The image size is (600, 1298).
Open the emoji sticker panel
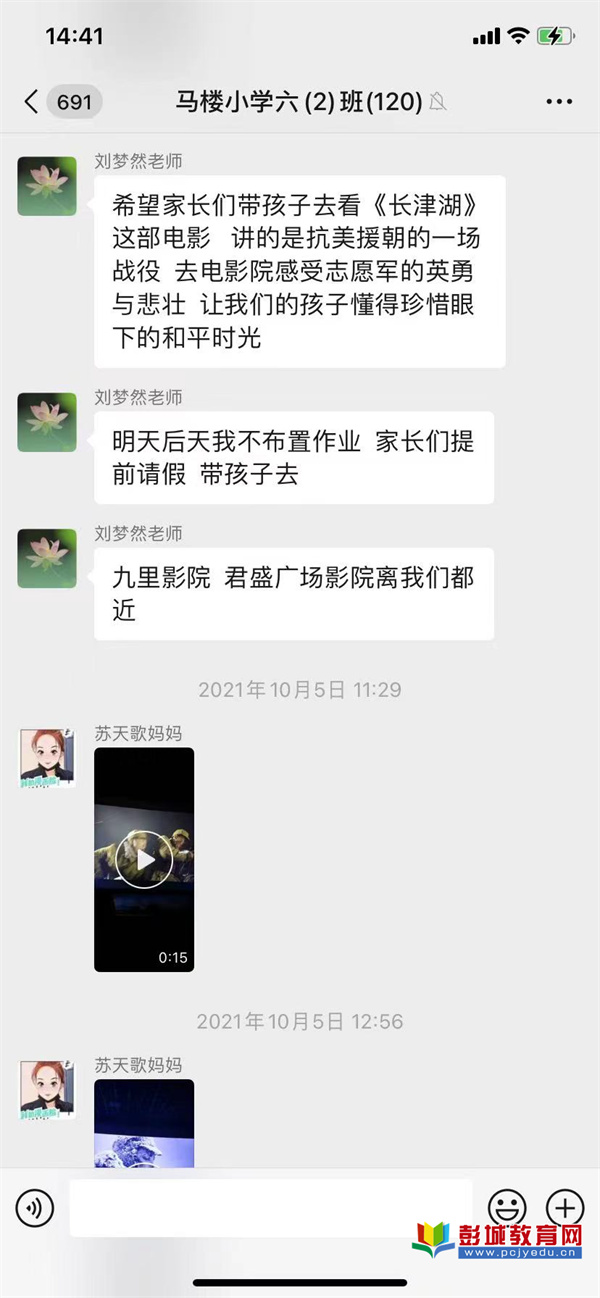tap(507, 1208)
